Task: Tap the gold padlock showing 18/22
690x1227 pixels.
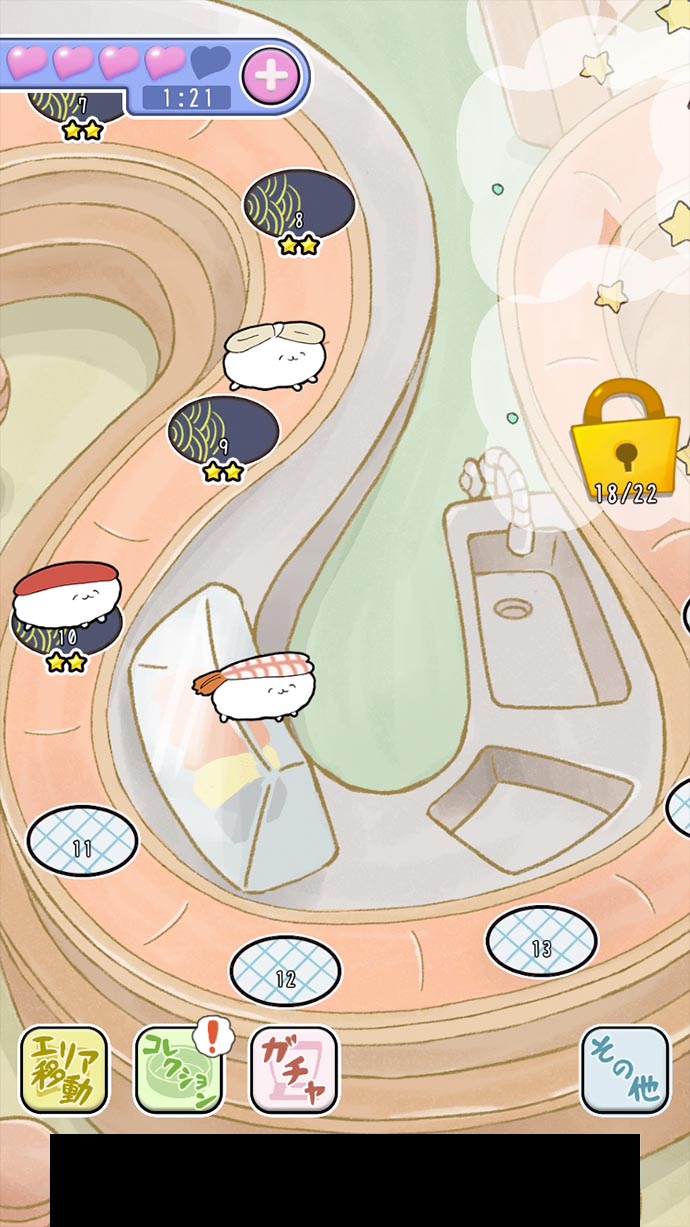Action: 626,440
